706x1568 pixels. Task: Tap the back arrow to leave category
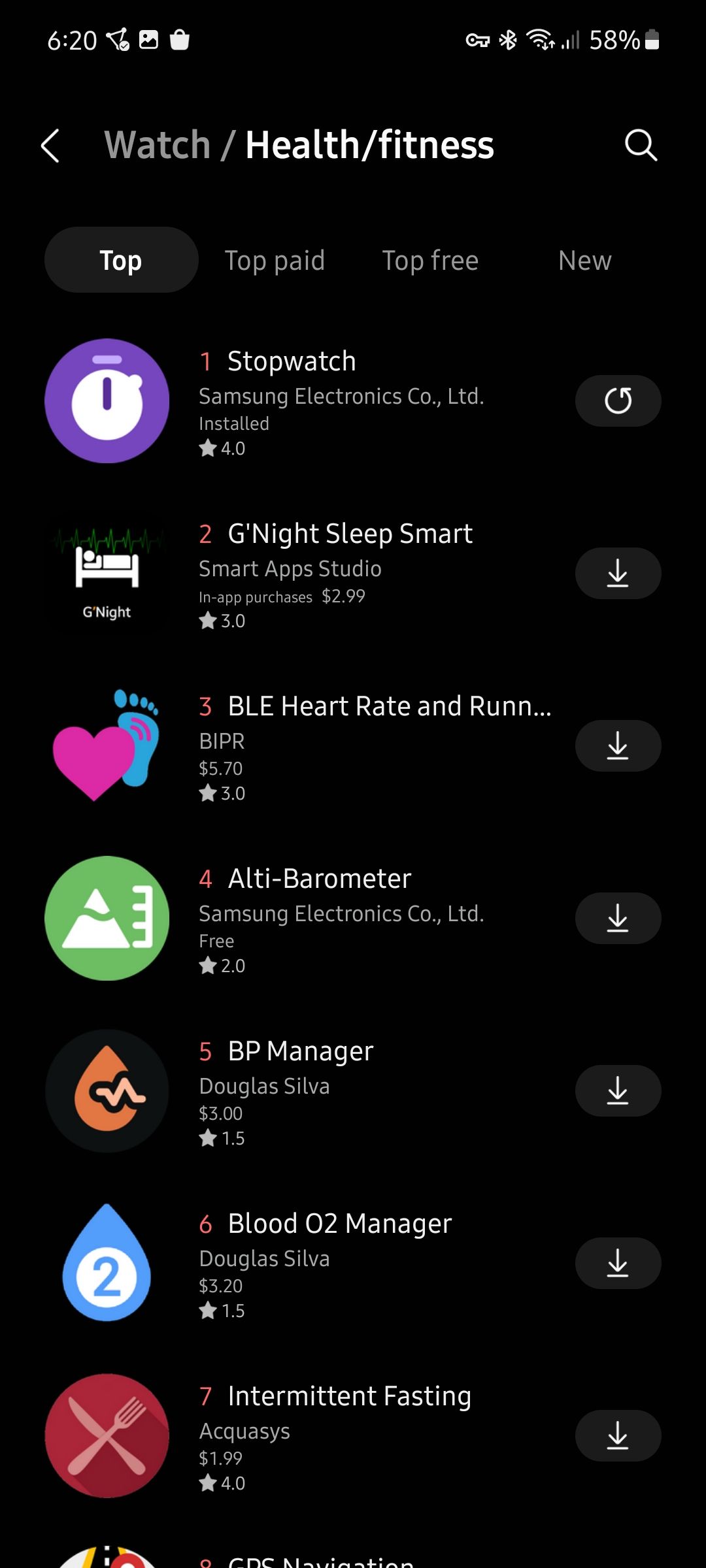point(51,145)
